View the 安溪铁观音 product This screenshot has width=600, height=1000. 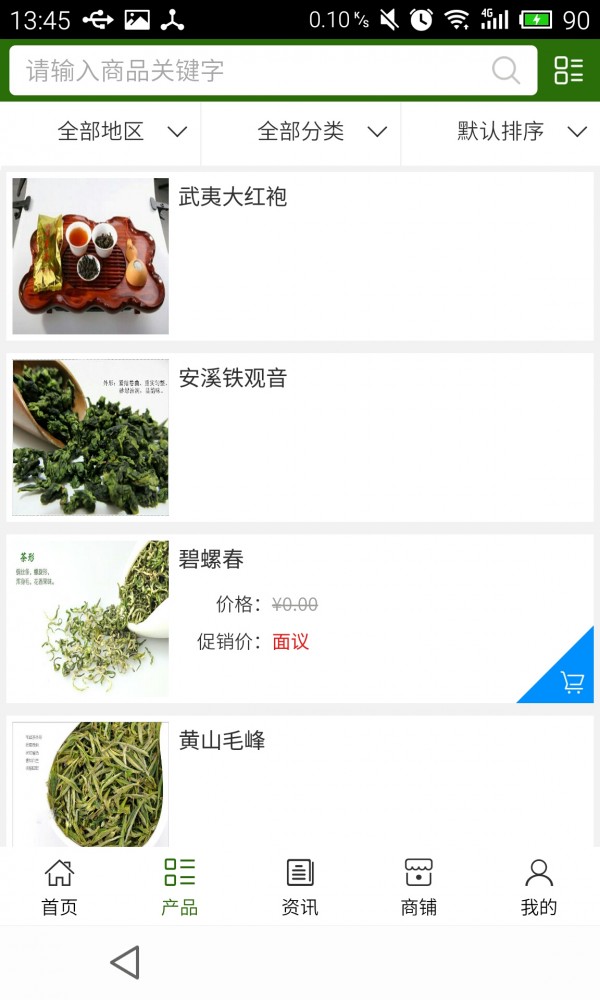click(300, 437)
